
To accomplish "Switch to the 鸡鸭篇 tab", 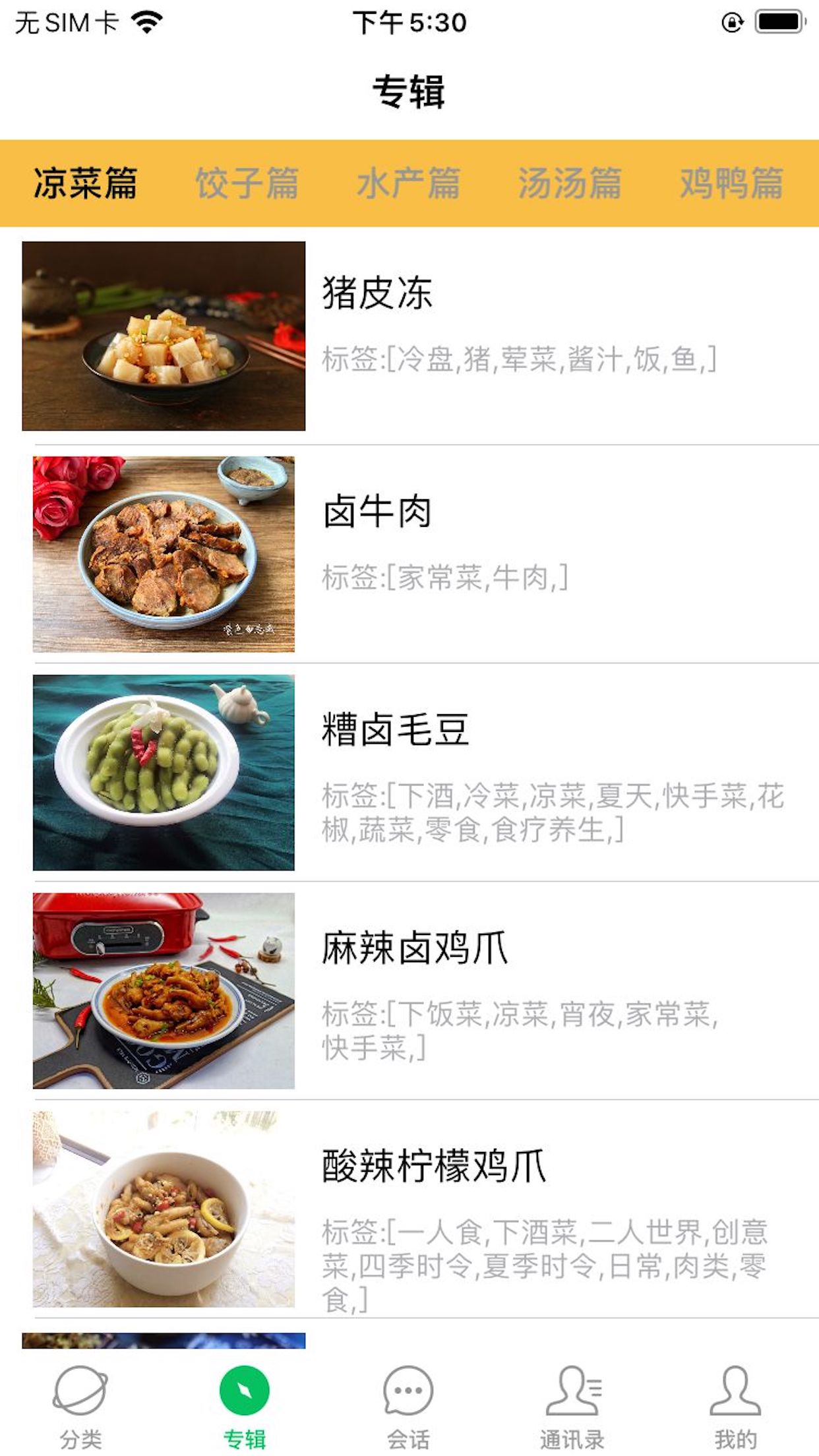I will (731, 183).
